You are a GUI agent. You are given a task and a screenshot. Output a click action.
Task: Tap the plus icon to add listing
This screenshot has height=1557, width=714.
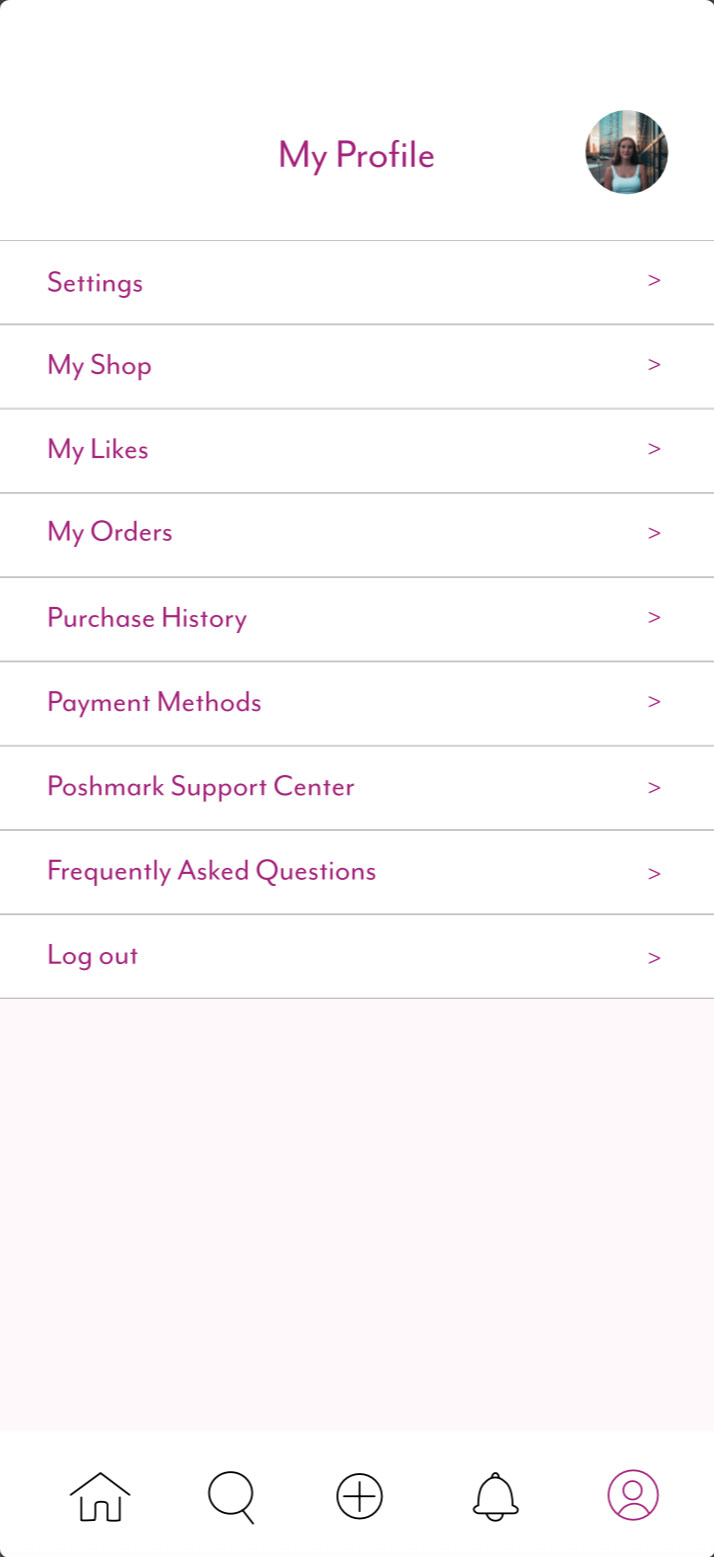point(360,1497)
